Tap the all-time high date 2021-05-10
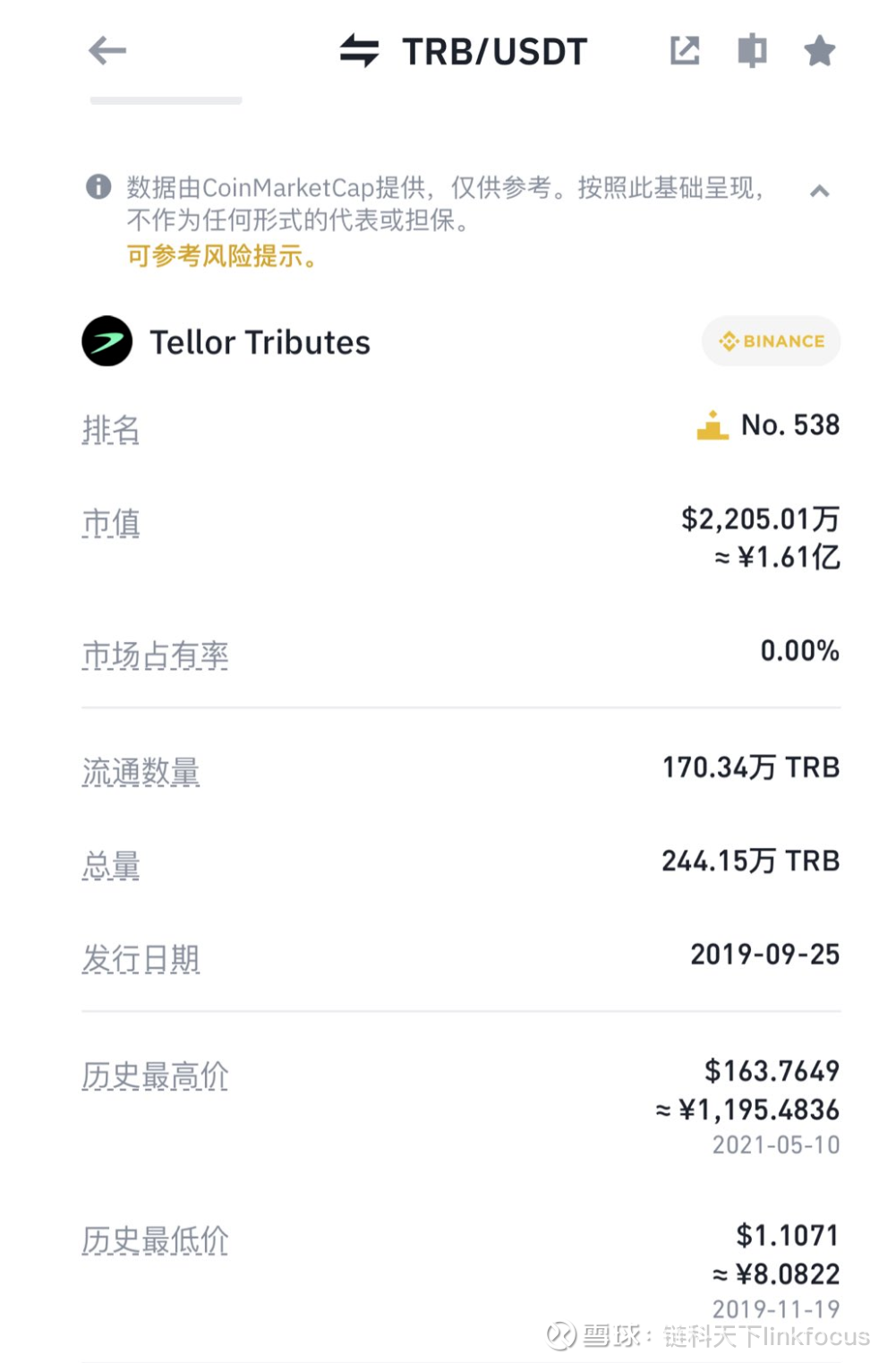Screen dimensions: 896x1363 (775, 1144)
